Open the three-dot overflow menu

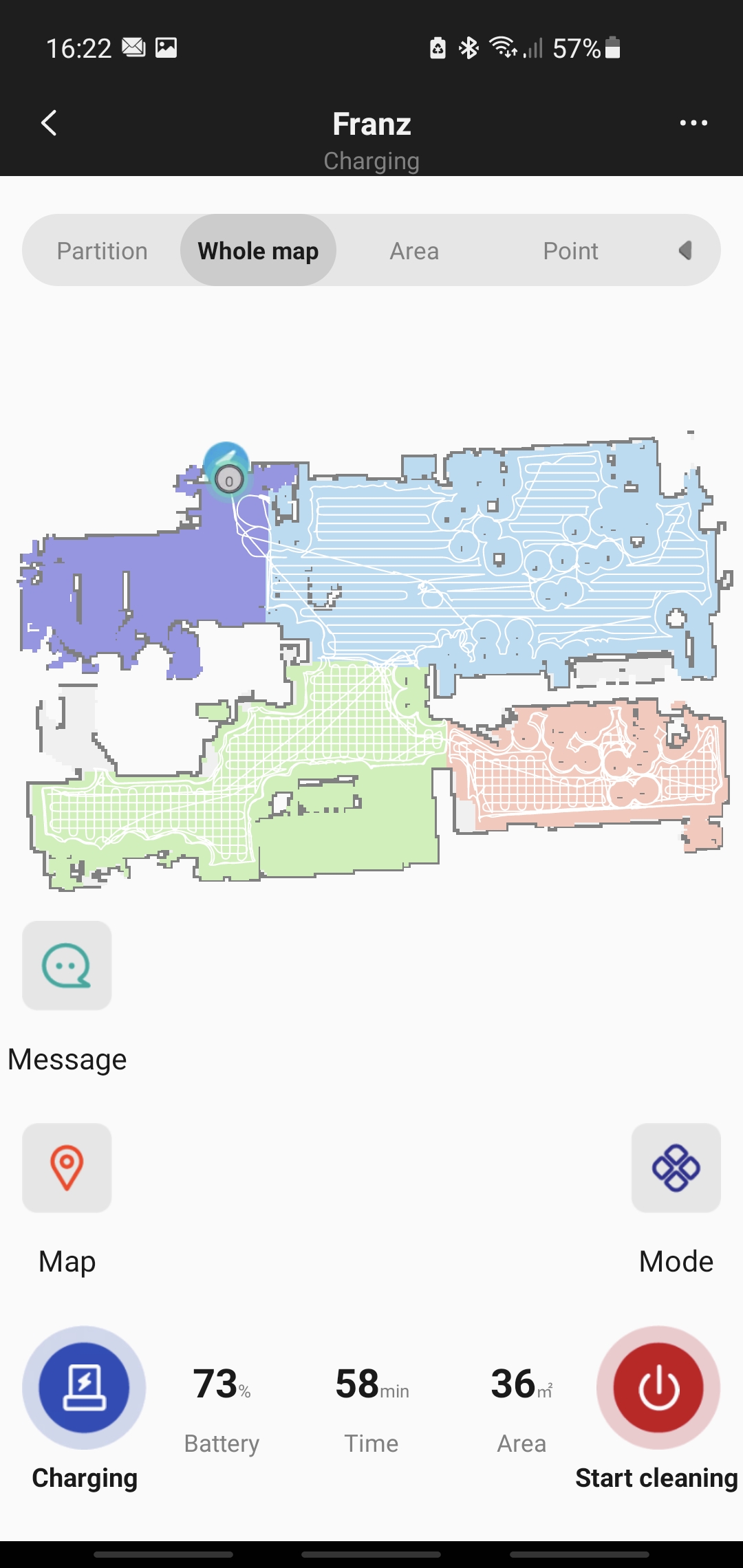coord(693,123)
